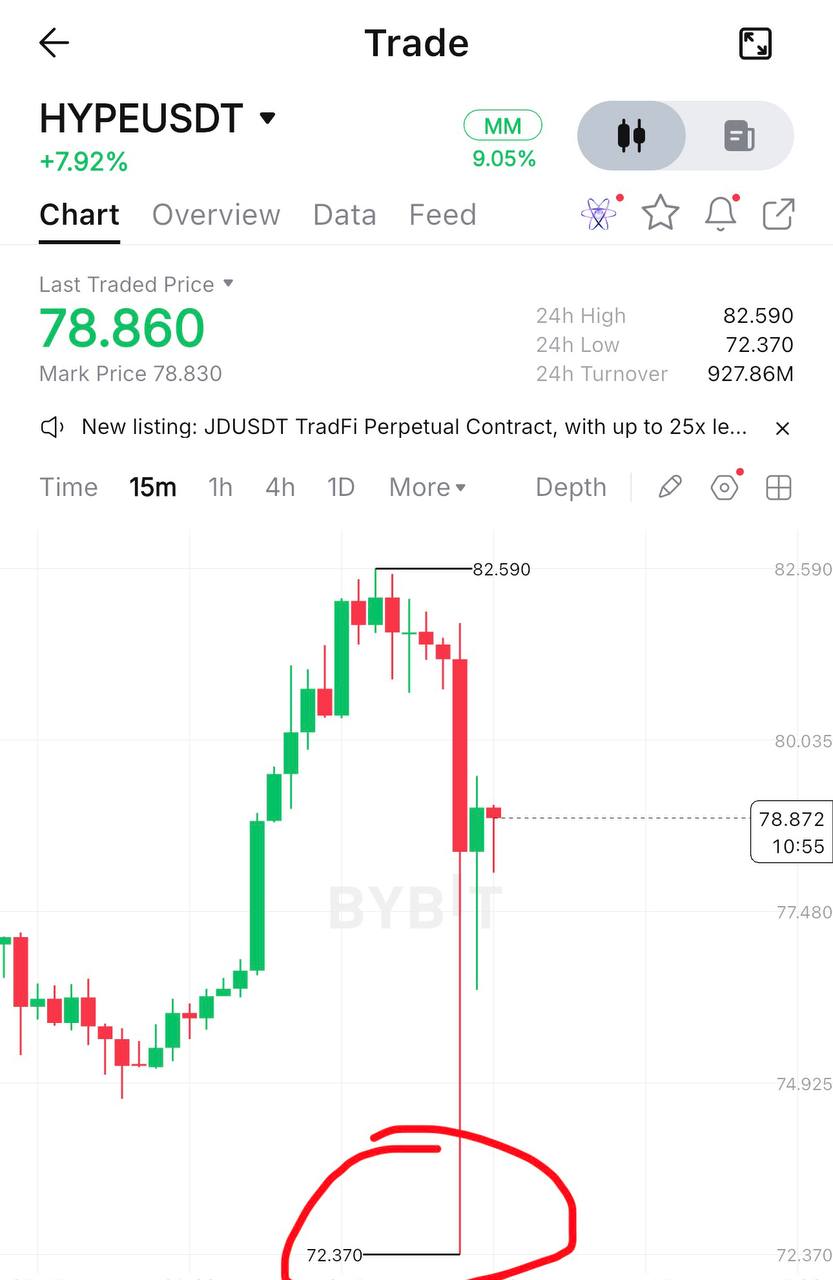Switch to the Time line chart
The height and width of the screenshot is (1280, 833).
coord(68,487)
